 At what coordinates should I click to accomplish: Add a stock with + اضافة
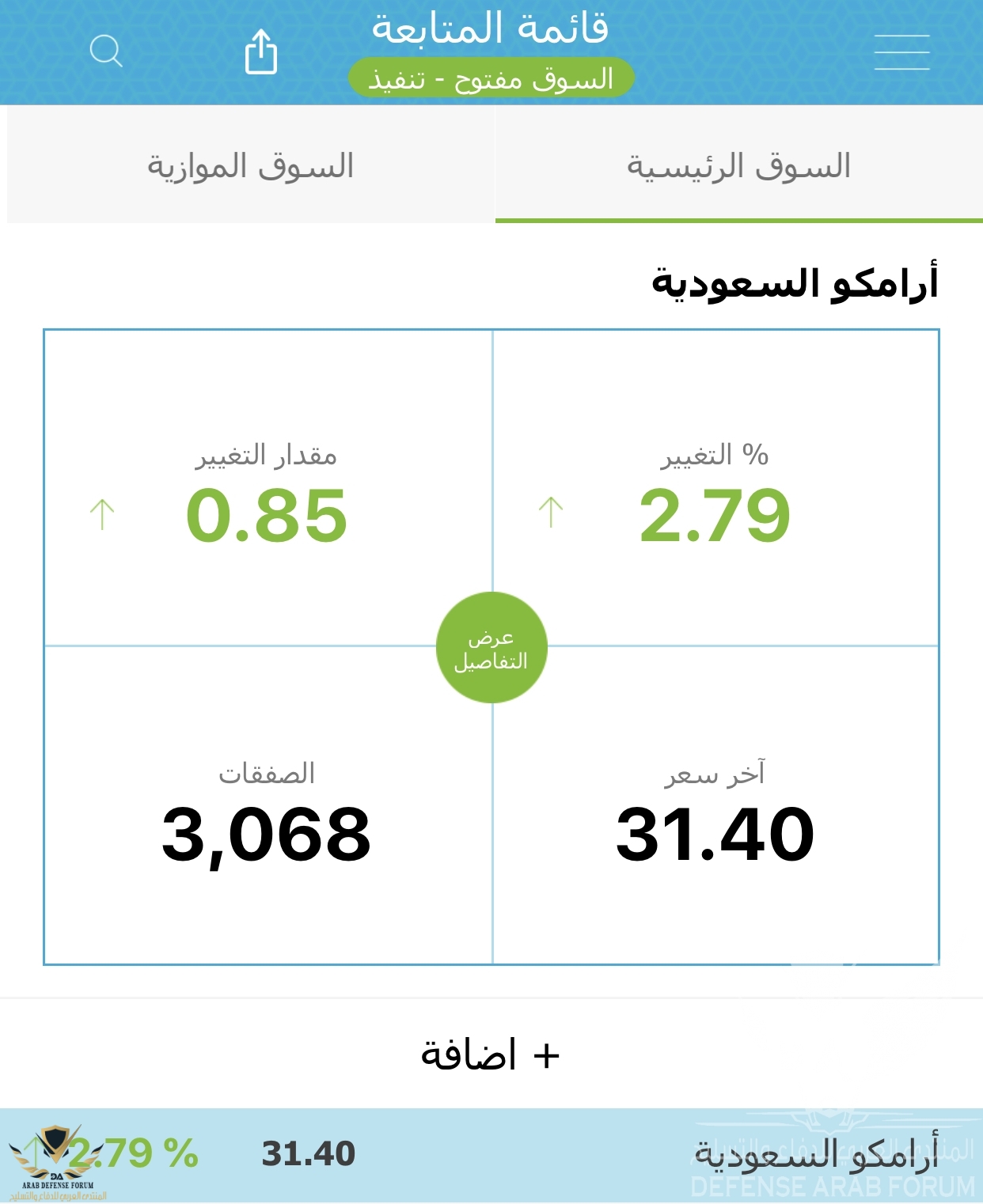click(491, 1054)
